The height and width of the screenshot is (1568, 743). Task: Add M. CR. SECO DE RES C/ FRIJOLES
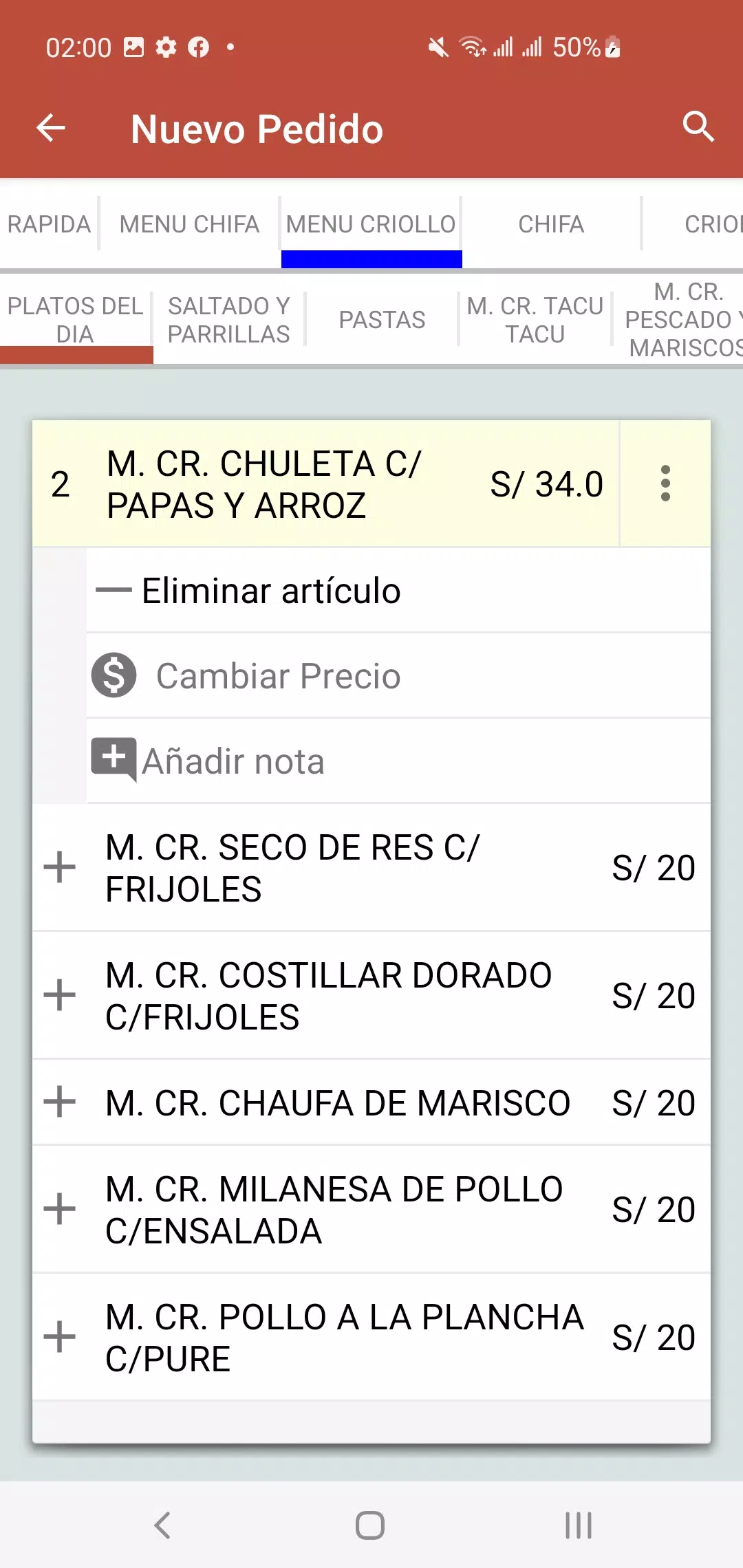pyautogui.click(x=59, y=867)
